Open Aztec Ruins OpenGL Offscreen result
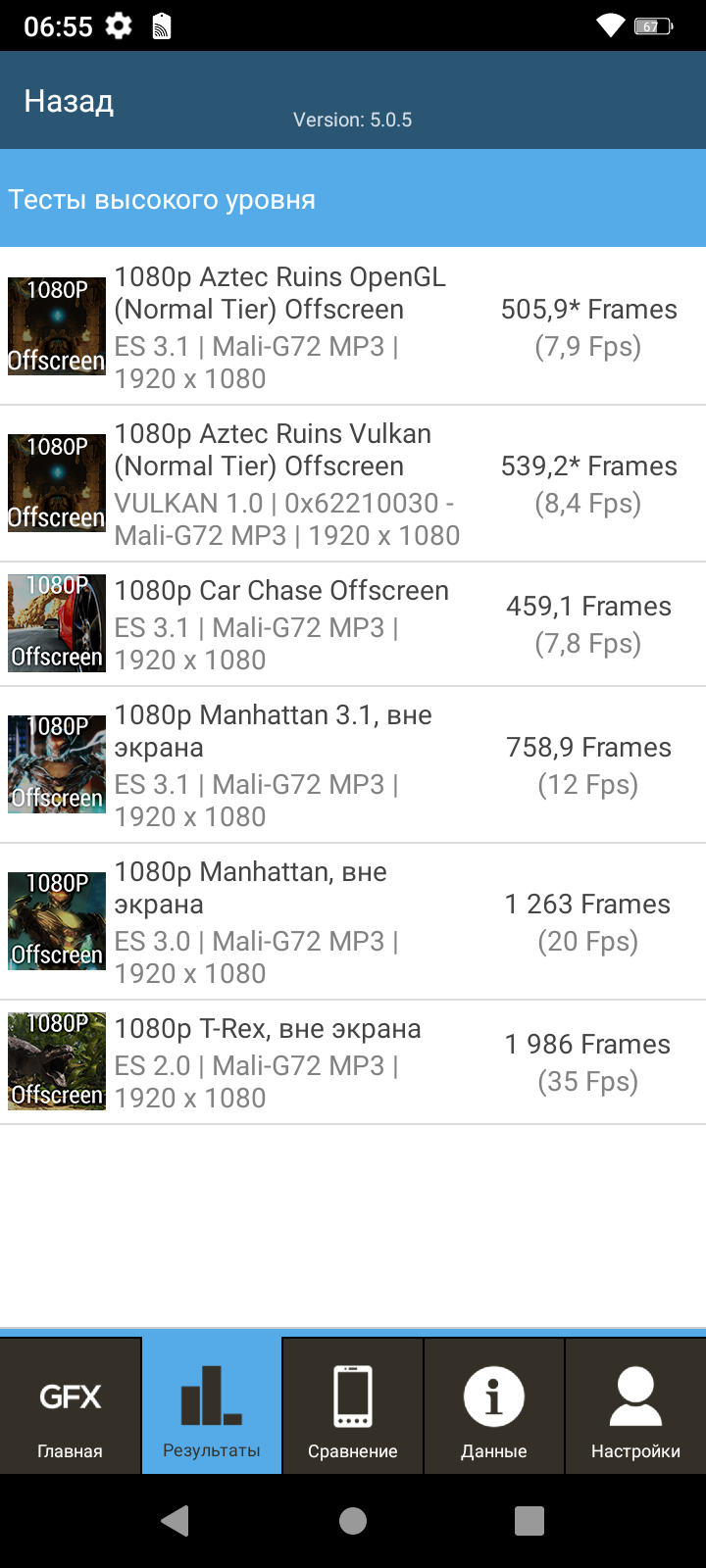This screenshot has height=1568, width=706. point(353,326)
